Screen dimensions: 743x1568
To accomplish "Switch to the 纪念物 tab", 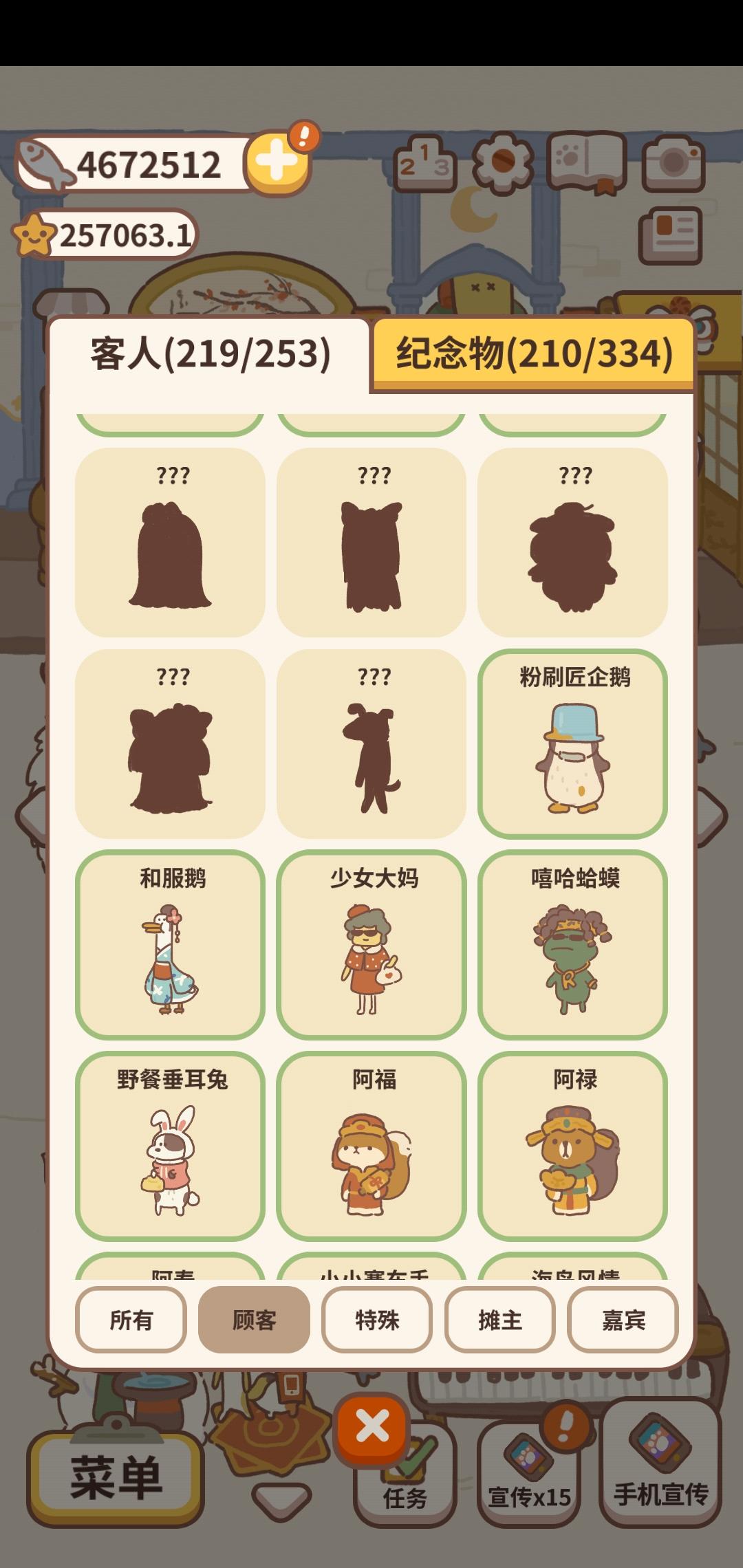I will tap(533, 353).
